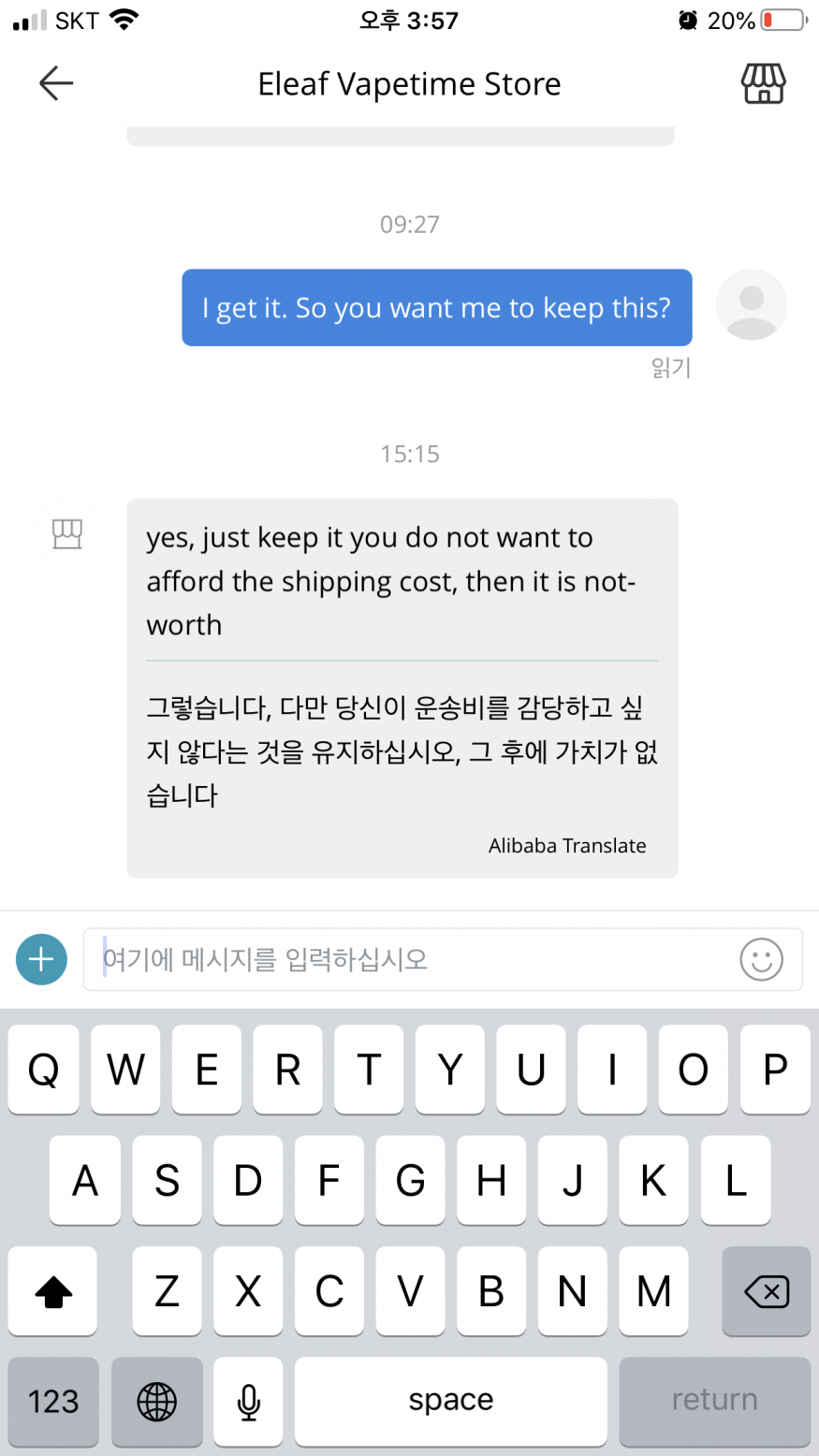This screenshot has height=1456, width=819.
Task: Tap the shift key
Action: [x=53, y=1291]
